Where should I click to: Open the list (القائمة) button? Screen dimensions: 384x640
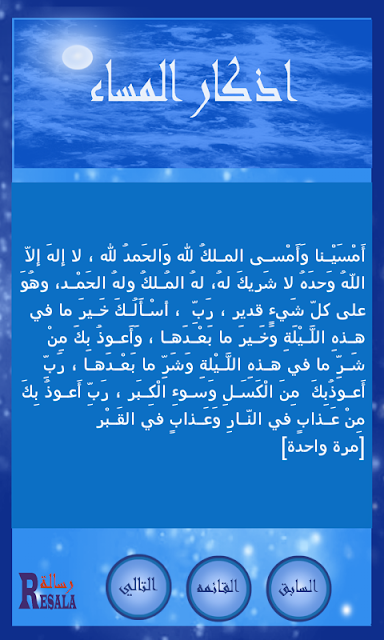click(x=218, y=588)
